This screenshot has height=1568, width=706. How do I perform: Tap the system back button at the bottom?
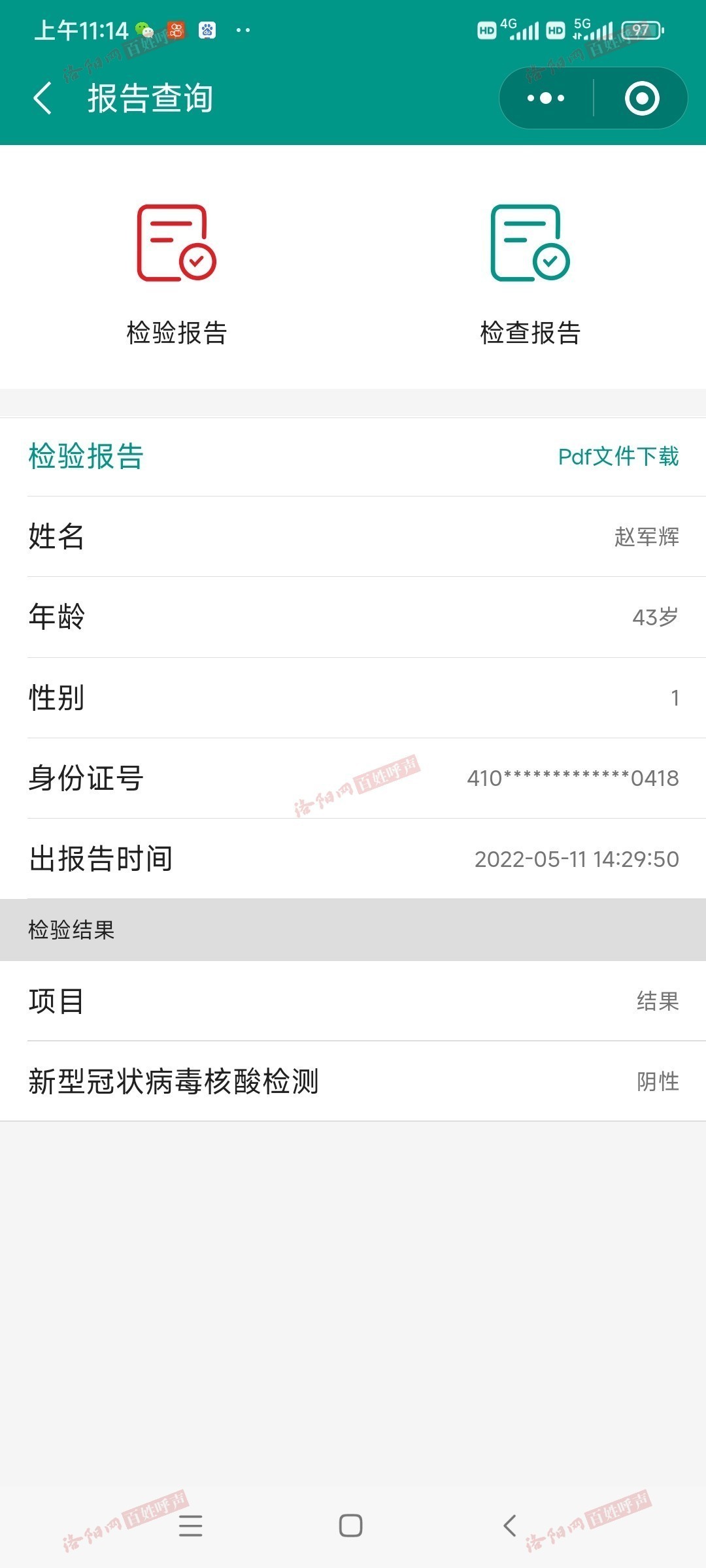511,1526
